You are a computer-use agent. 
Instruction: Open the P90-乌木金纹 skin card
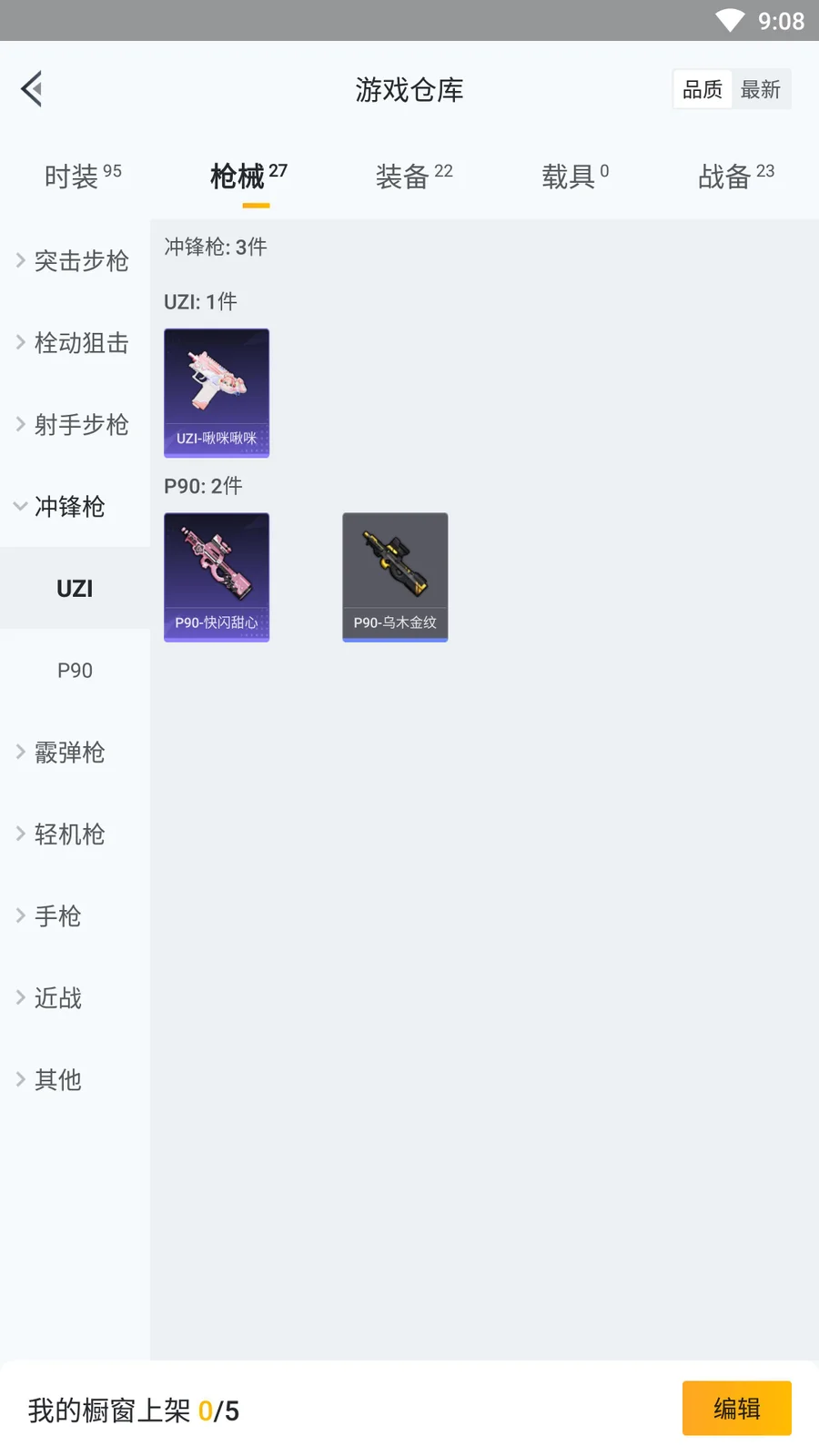click(x=395, y=577)
